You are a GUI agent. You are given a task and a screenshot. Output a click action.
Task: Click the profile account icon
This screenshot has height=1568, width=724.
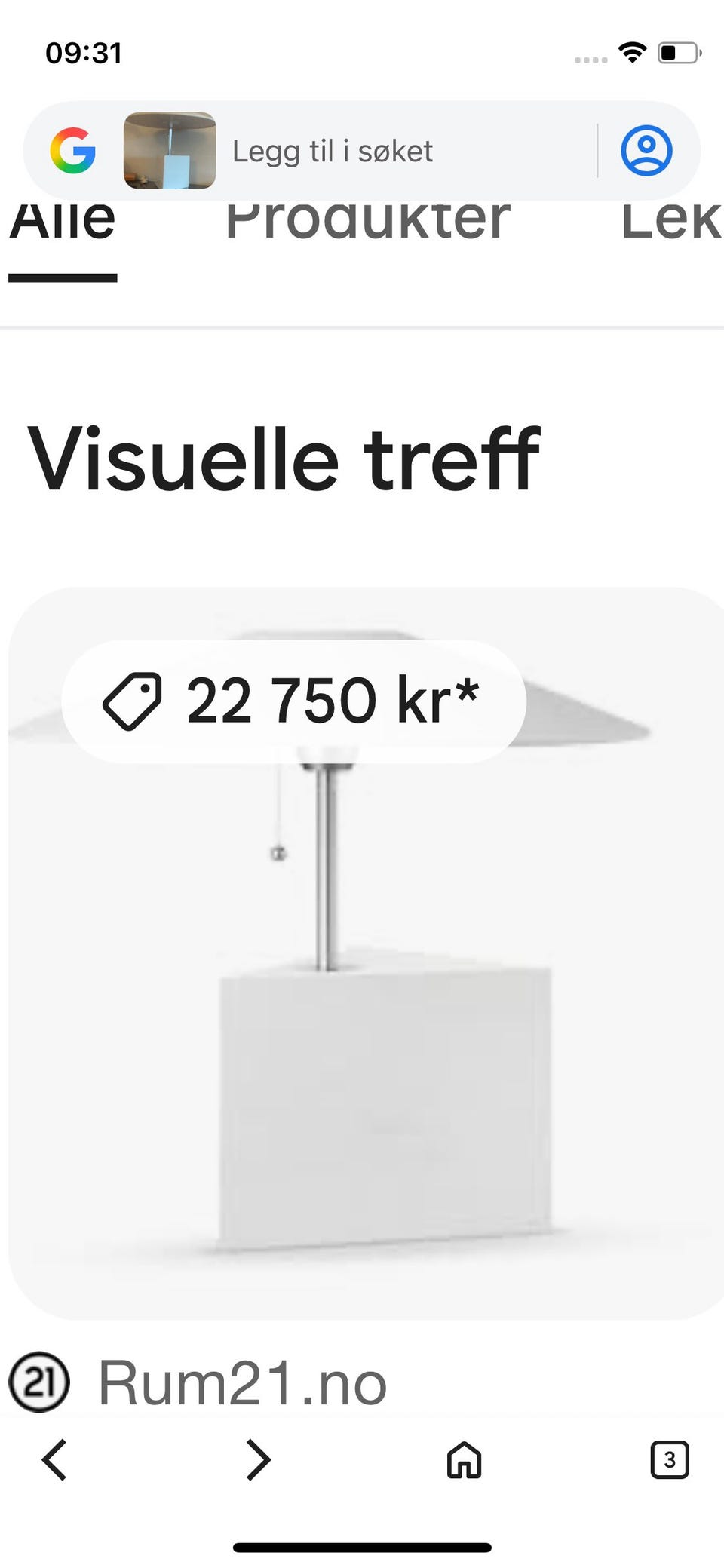(x=647, y=150)
